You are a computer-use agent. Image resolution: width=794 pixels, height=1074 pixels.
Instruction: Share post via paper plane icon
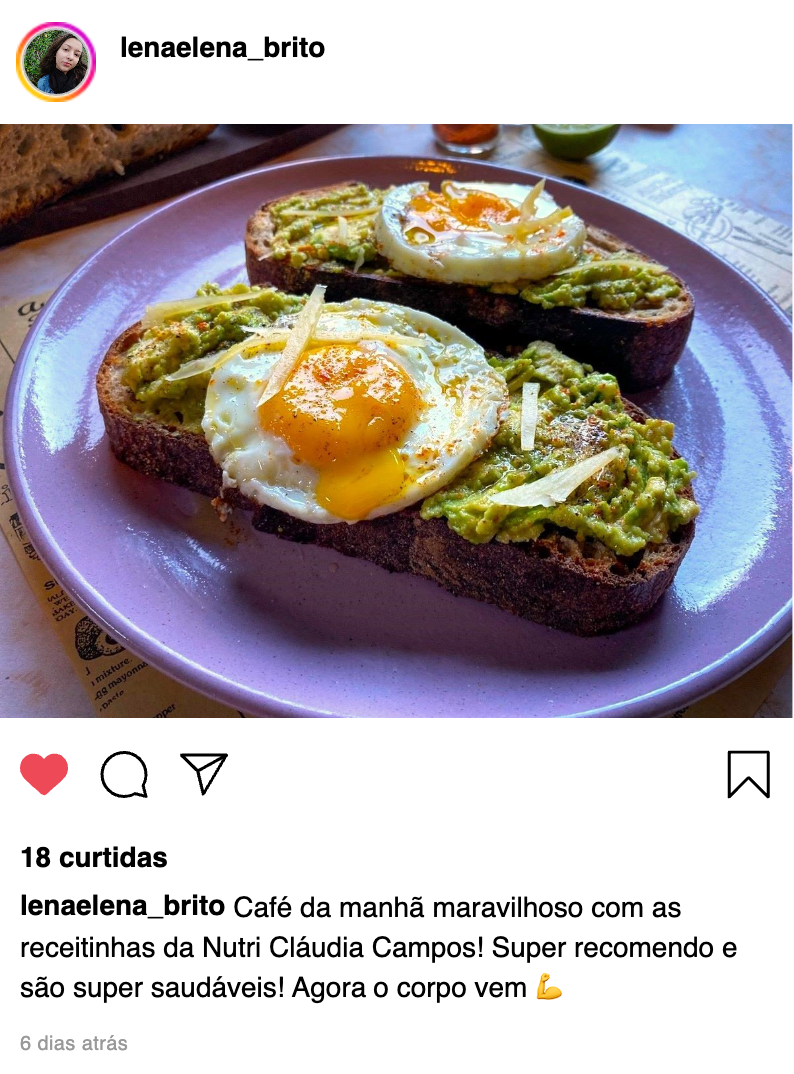tap(204, 773)
